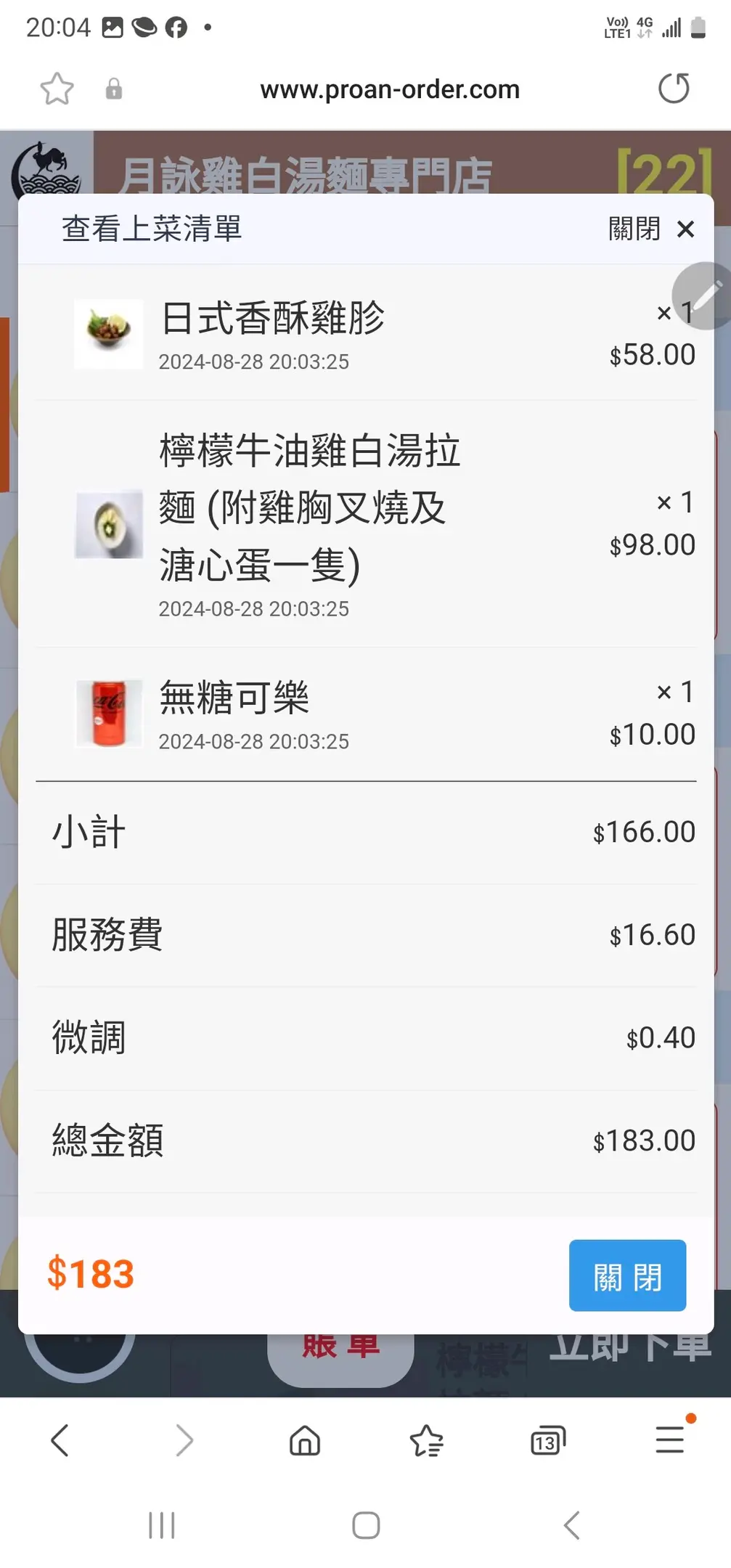Tap the blue 關閉 button
The height and width of the screenshot is (1568, 731).
coord(627,1275)
